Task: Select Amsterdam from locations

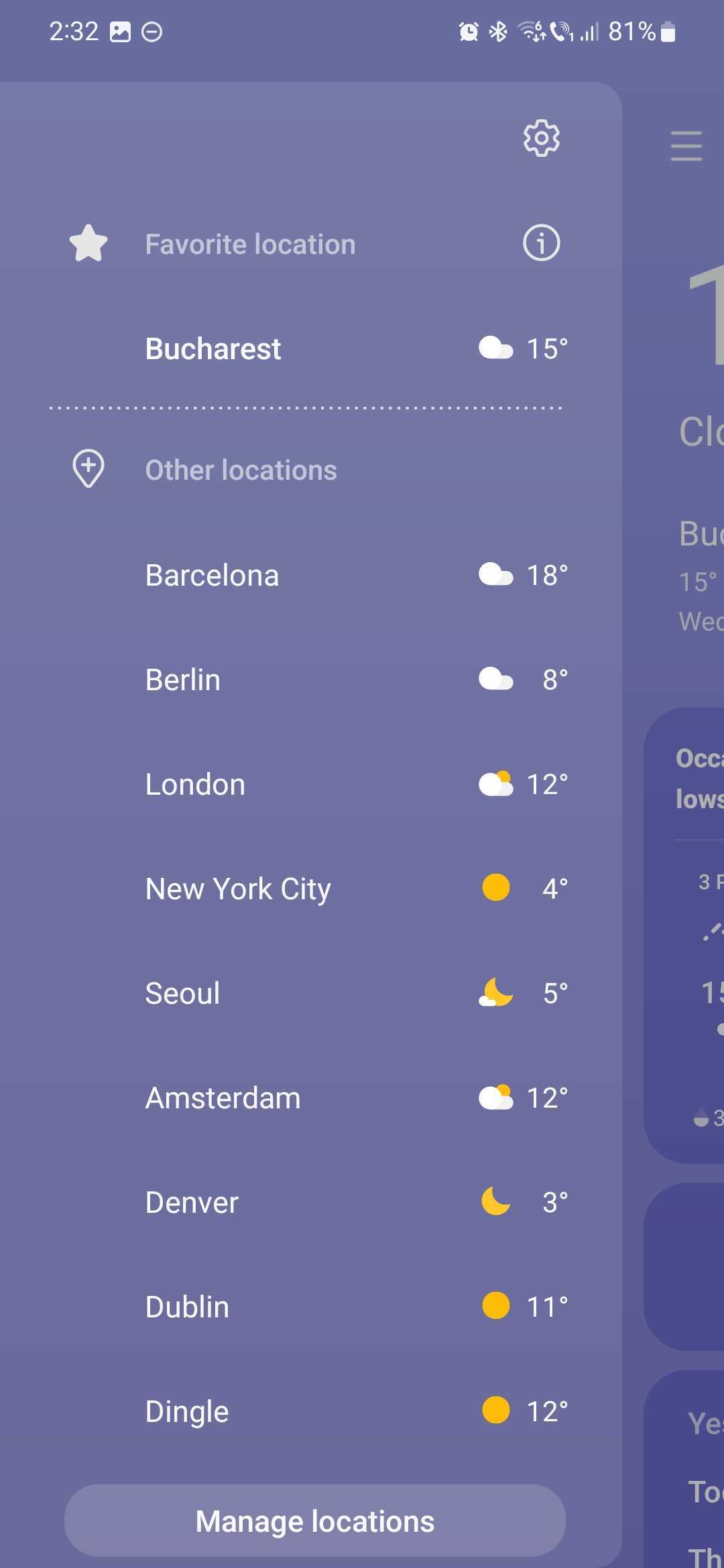Action: [223, 1098]
